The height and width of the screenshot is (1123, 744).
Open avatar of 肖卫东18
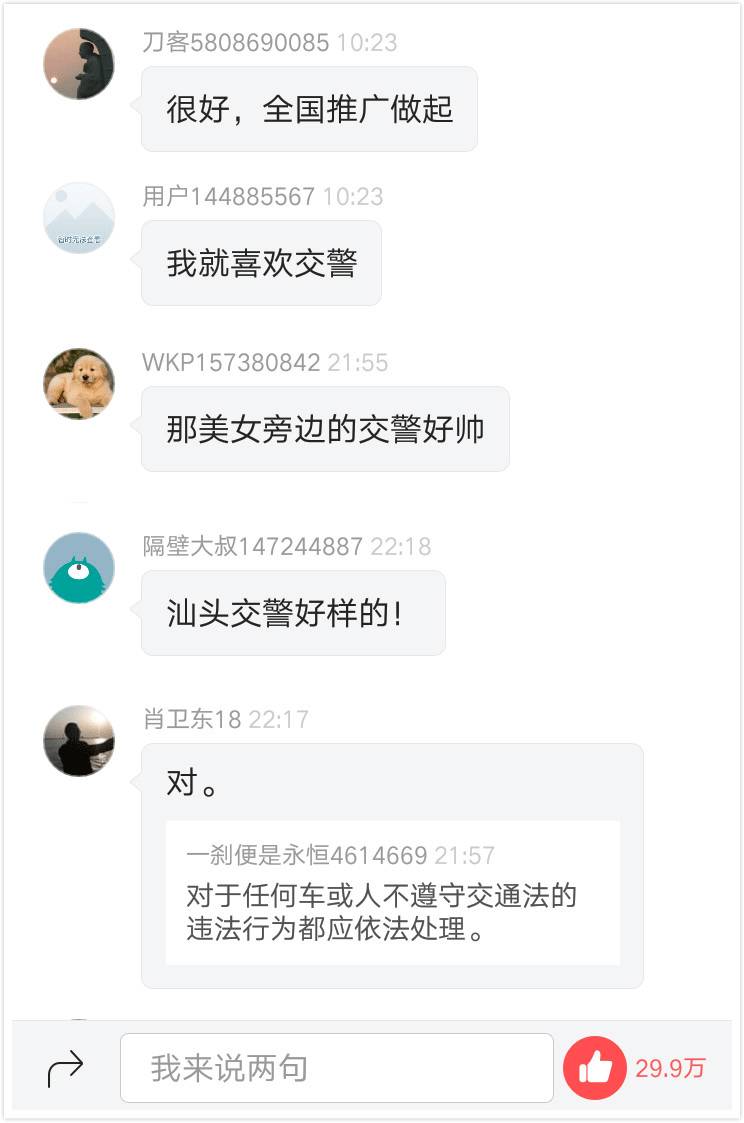point(79,741)
